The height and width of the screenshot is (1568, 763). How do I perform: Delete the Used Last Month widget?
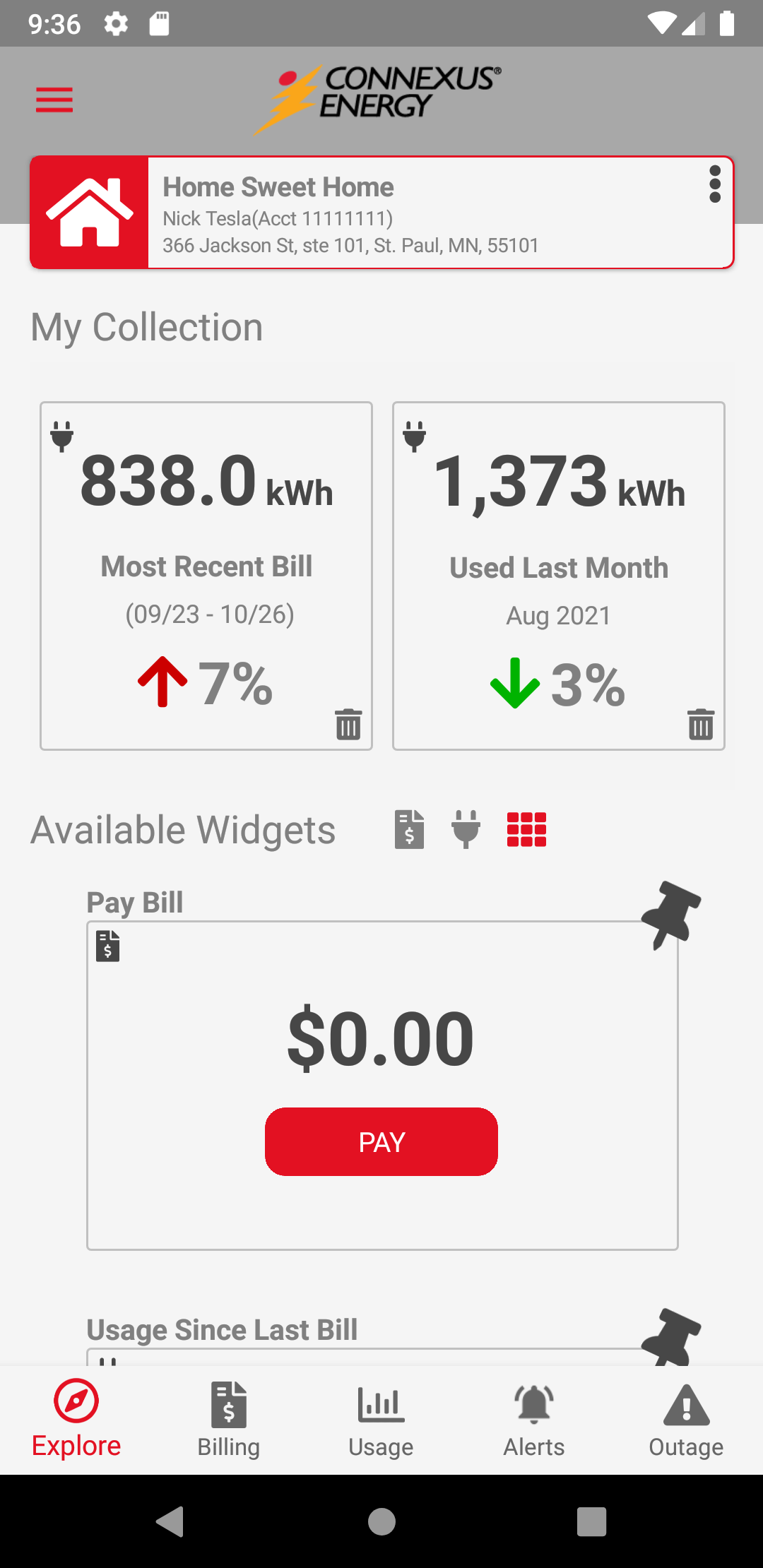click(701, 724)
